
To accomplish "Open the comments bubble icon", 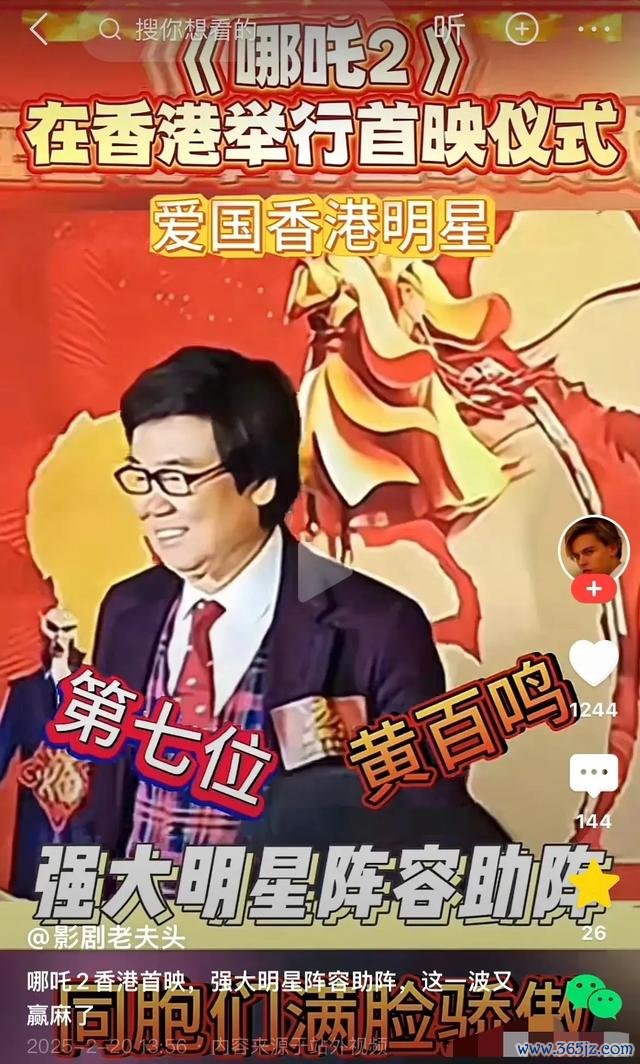I will [593, 775].
